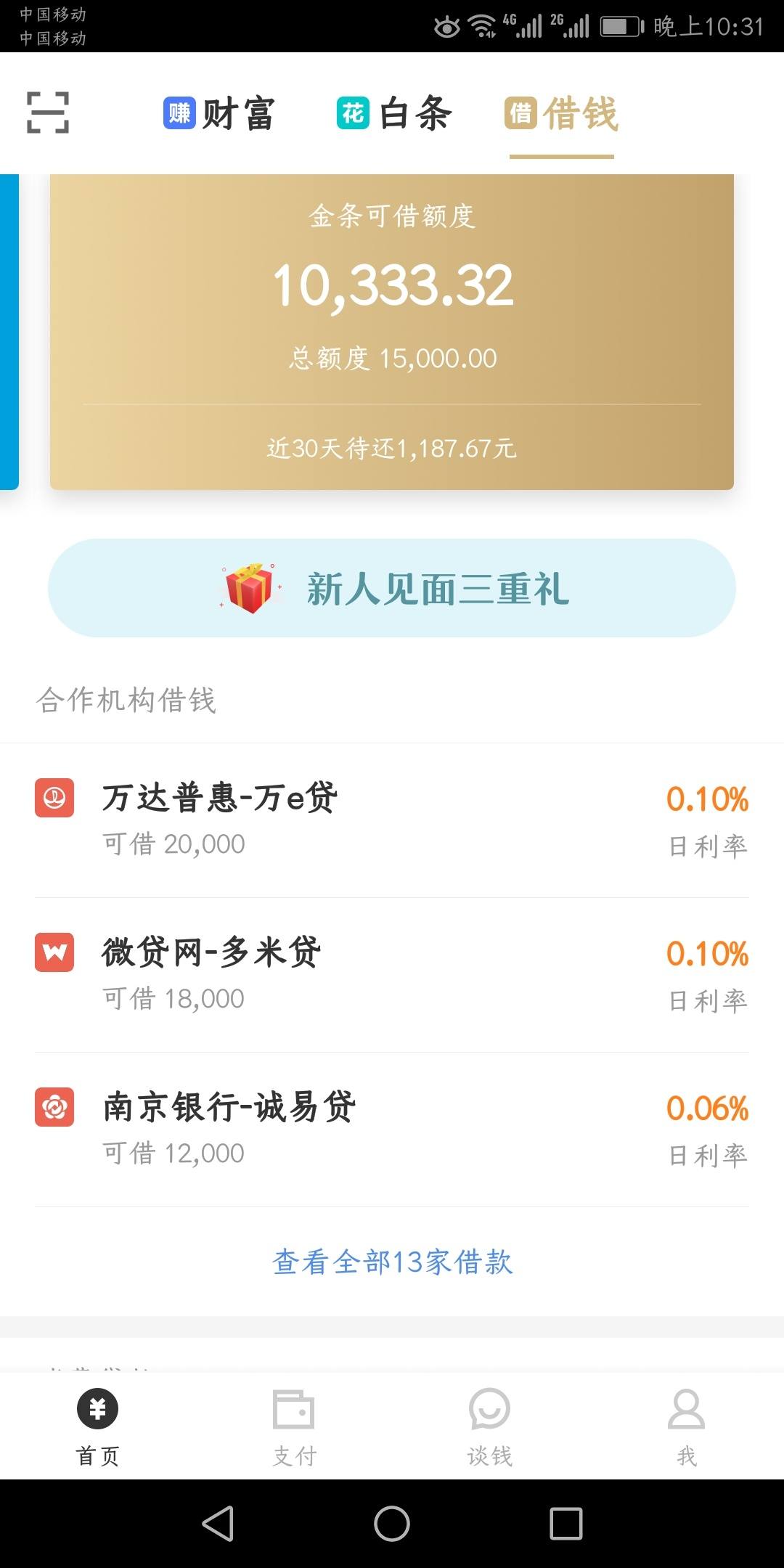Open 万达普惠-万e贷 loan offer
Viewport: 784px width, 1568px height.
[x=392, y=820]
